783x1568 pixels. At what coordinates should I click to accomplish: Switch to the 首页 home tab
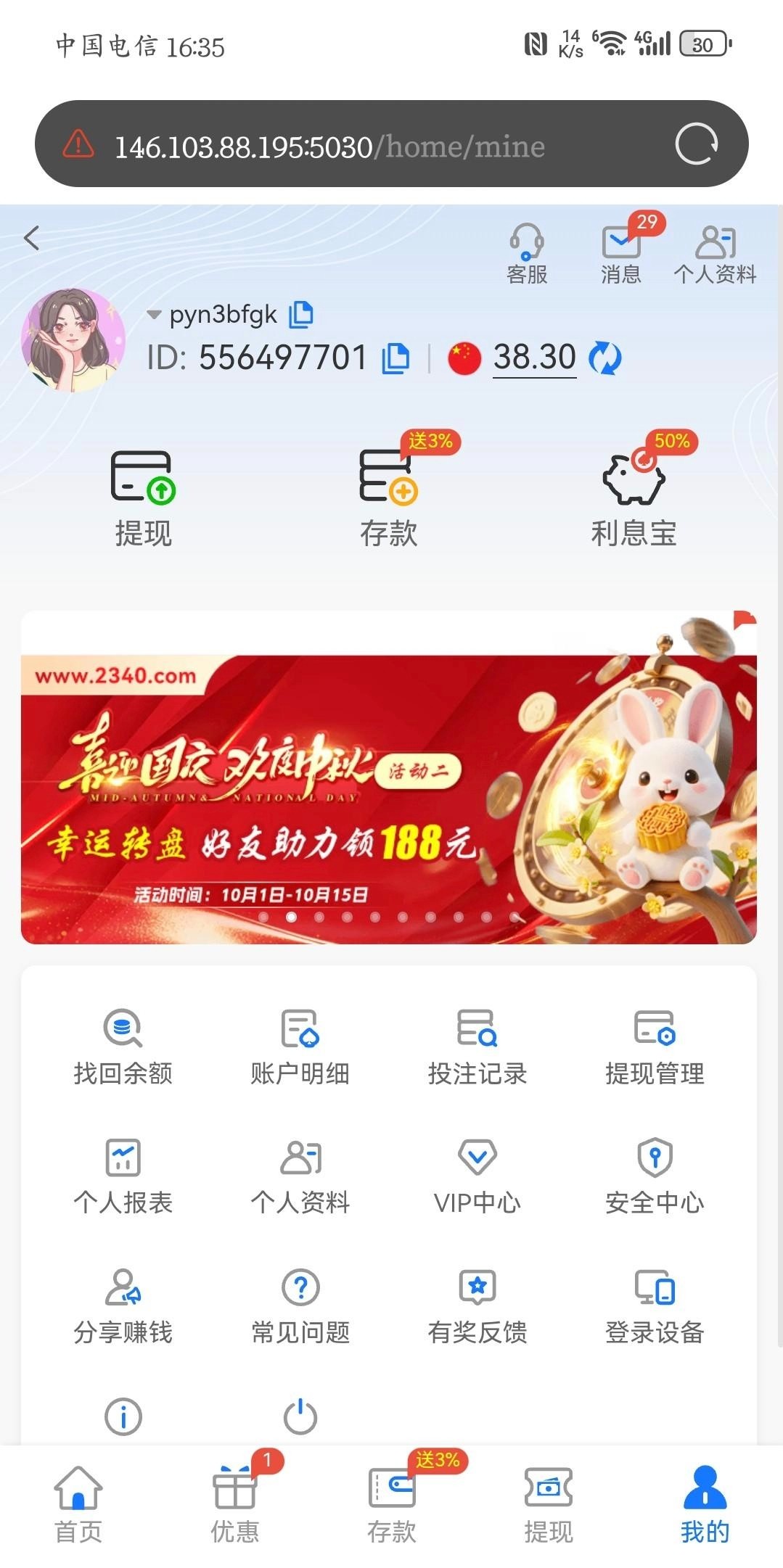coord(78,1504)
